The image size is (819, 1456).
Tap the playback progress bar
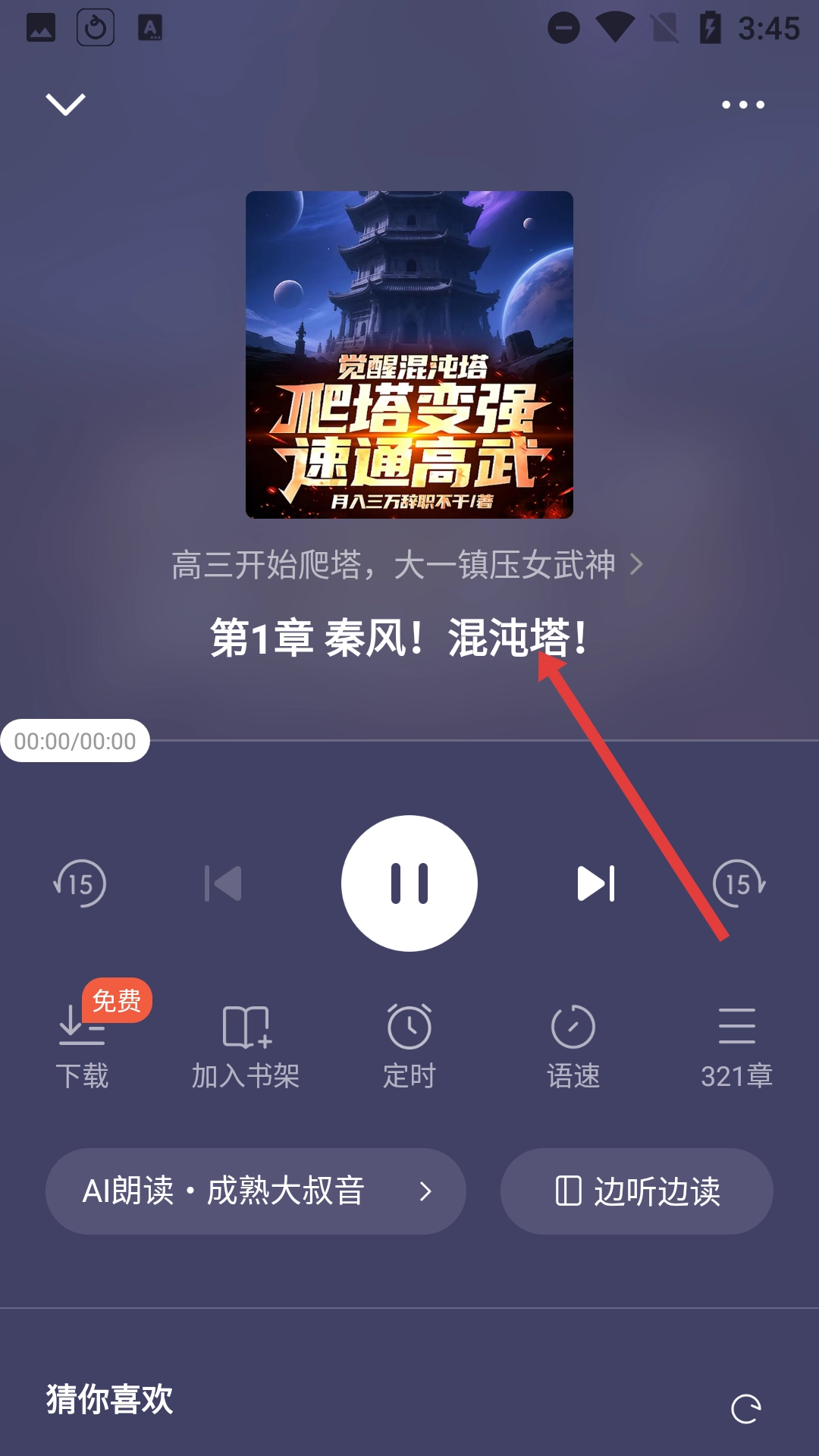point(485,740)
